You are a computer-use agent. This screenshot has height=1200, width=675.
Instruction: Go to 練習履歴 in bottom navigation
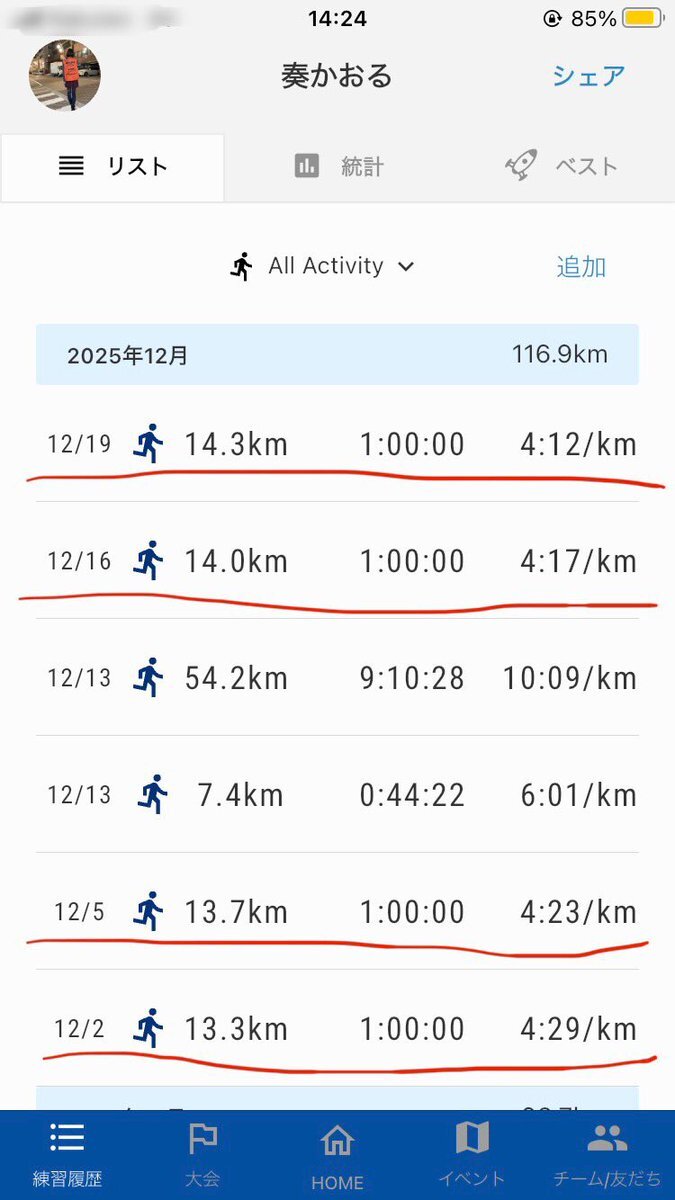click(x=67, y=1154)
